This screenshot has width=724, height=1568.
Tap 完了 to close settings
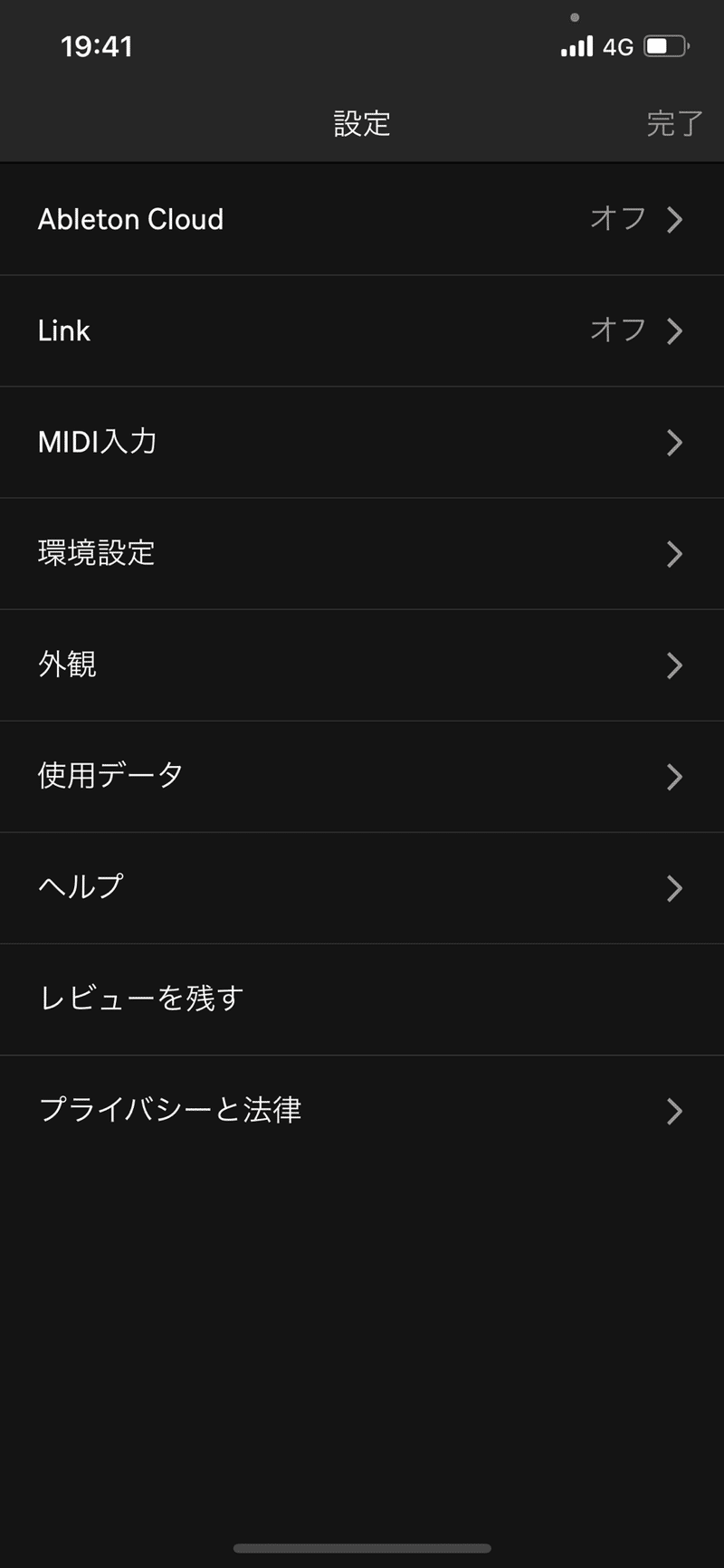tap(674, 123)
